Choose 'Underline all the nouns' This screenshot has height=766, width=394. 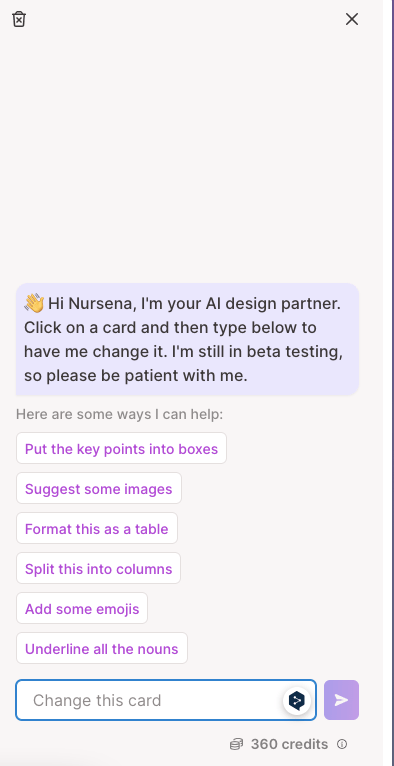[102, 648]
